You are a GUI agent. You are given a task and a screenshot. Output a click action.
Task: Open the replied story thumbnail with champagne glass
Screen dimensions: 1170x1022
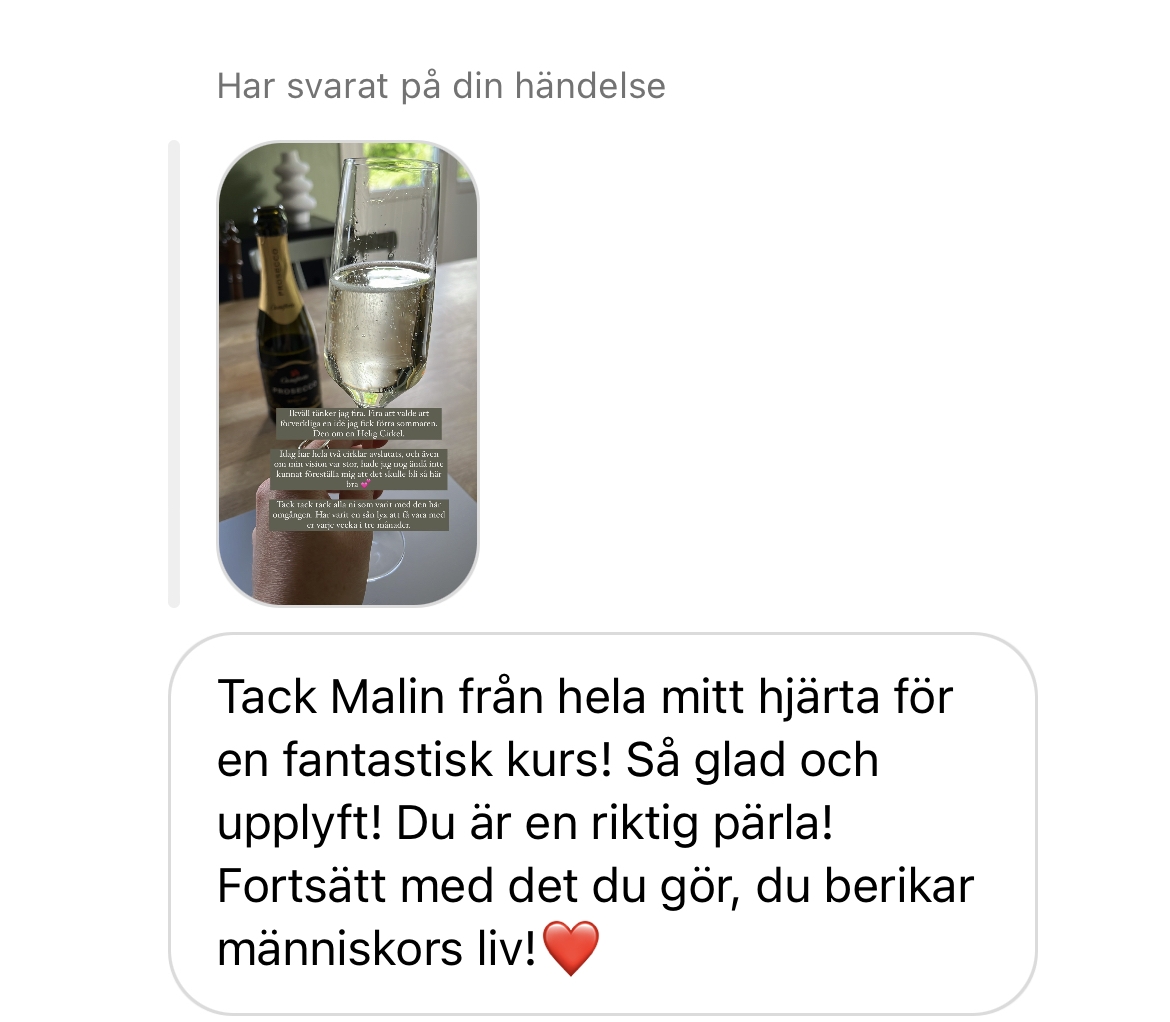[x=348, y=372]
